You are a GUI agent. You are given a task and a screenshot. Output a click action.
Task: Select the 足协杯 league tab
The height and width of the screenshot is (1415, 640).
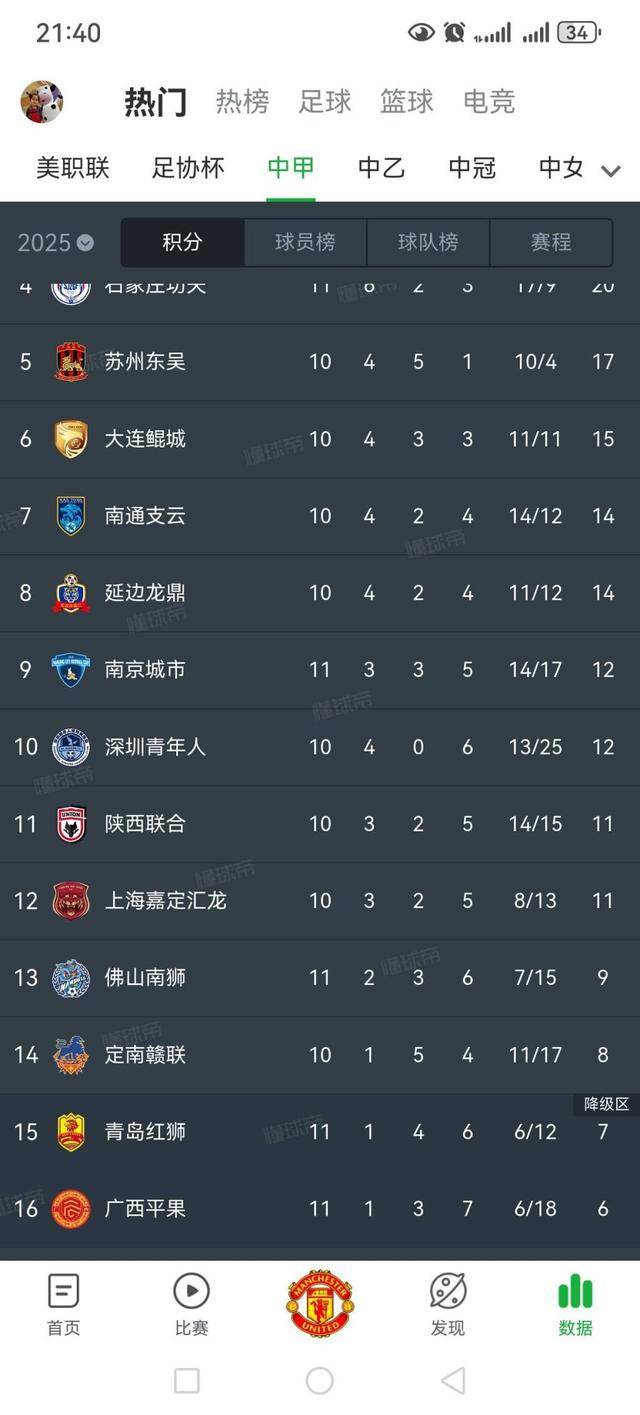coord(188,167)
